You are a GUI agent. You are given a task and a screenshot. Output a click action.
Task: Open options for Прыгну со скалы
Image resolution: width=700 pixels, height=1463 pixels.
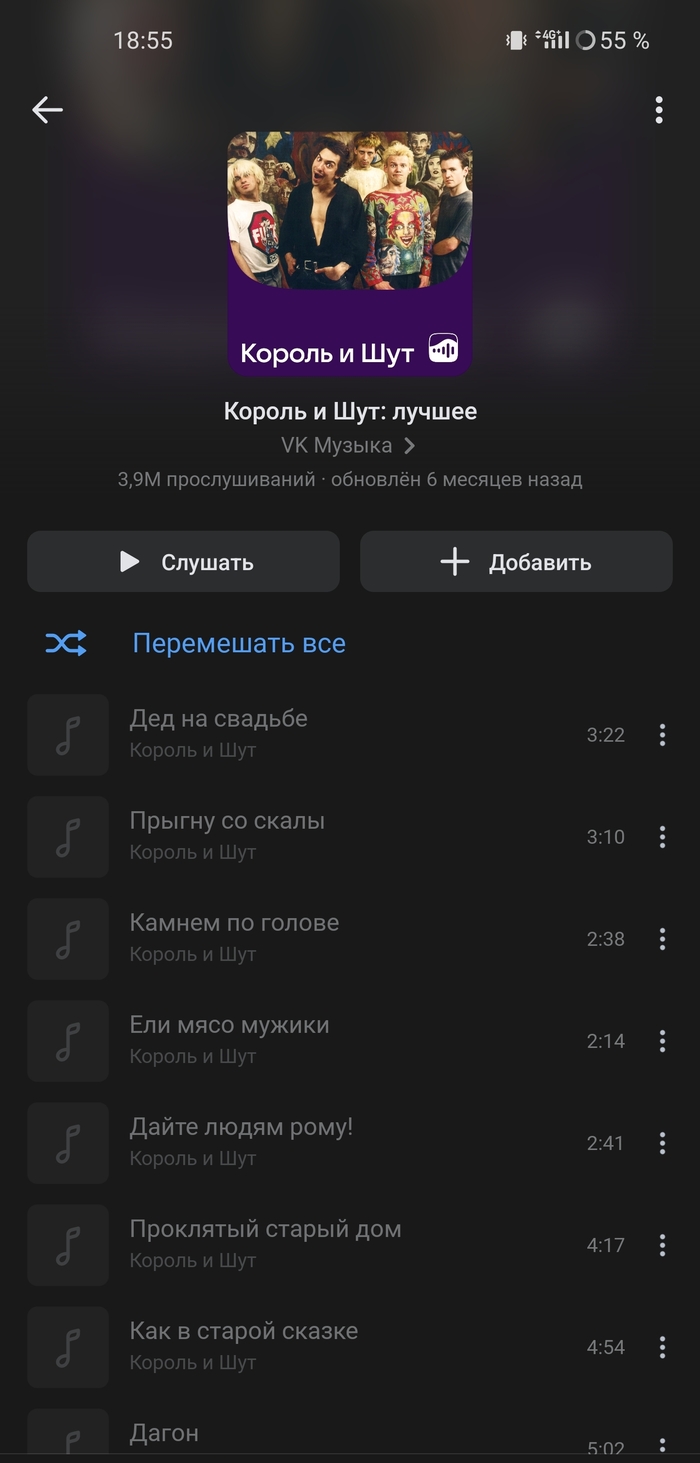click(x=662, y=837)
